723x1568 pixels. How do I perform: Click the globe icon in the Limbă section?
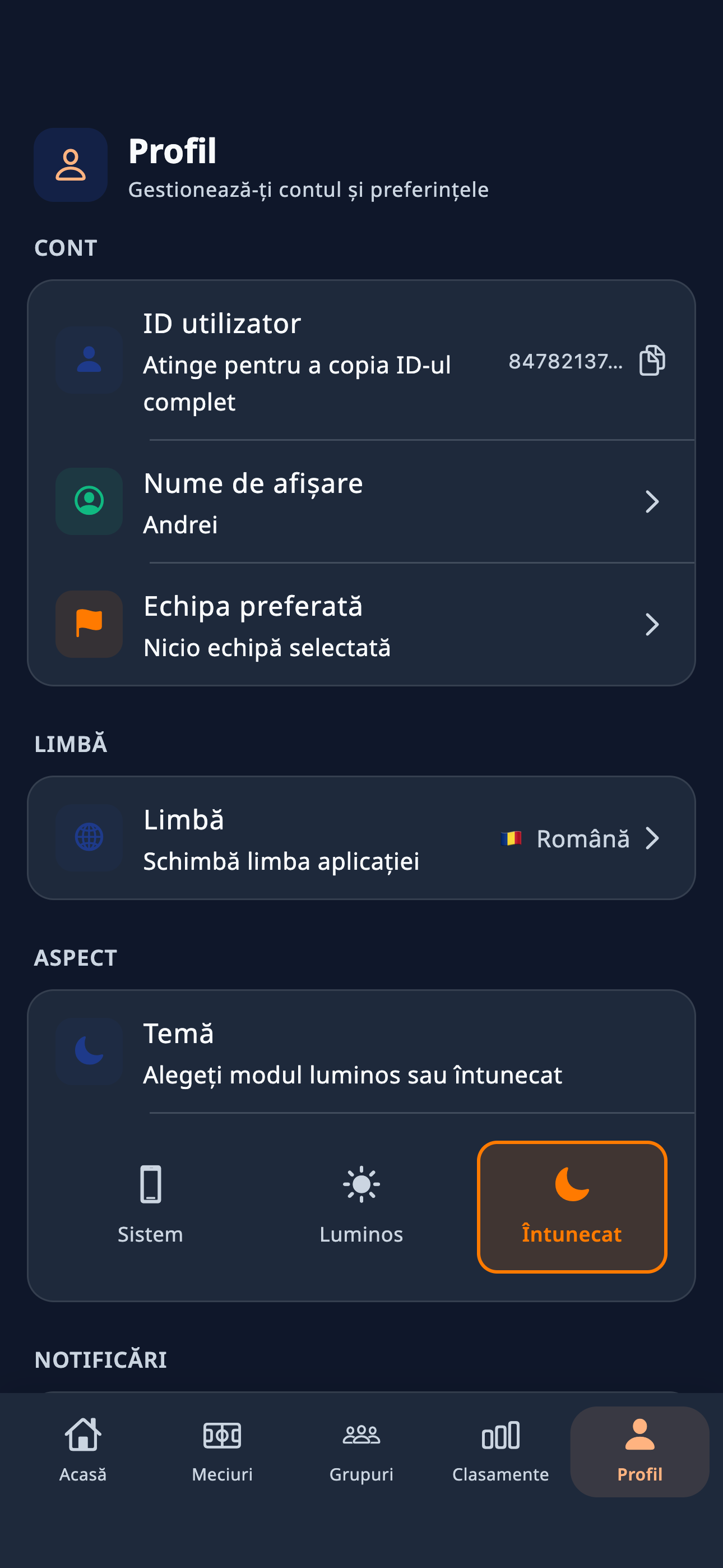point(89,838)
